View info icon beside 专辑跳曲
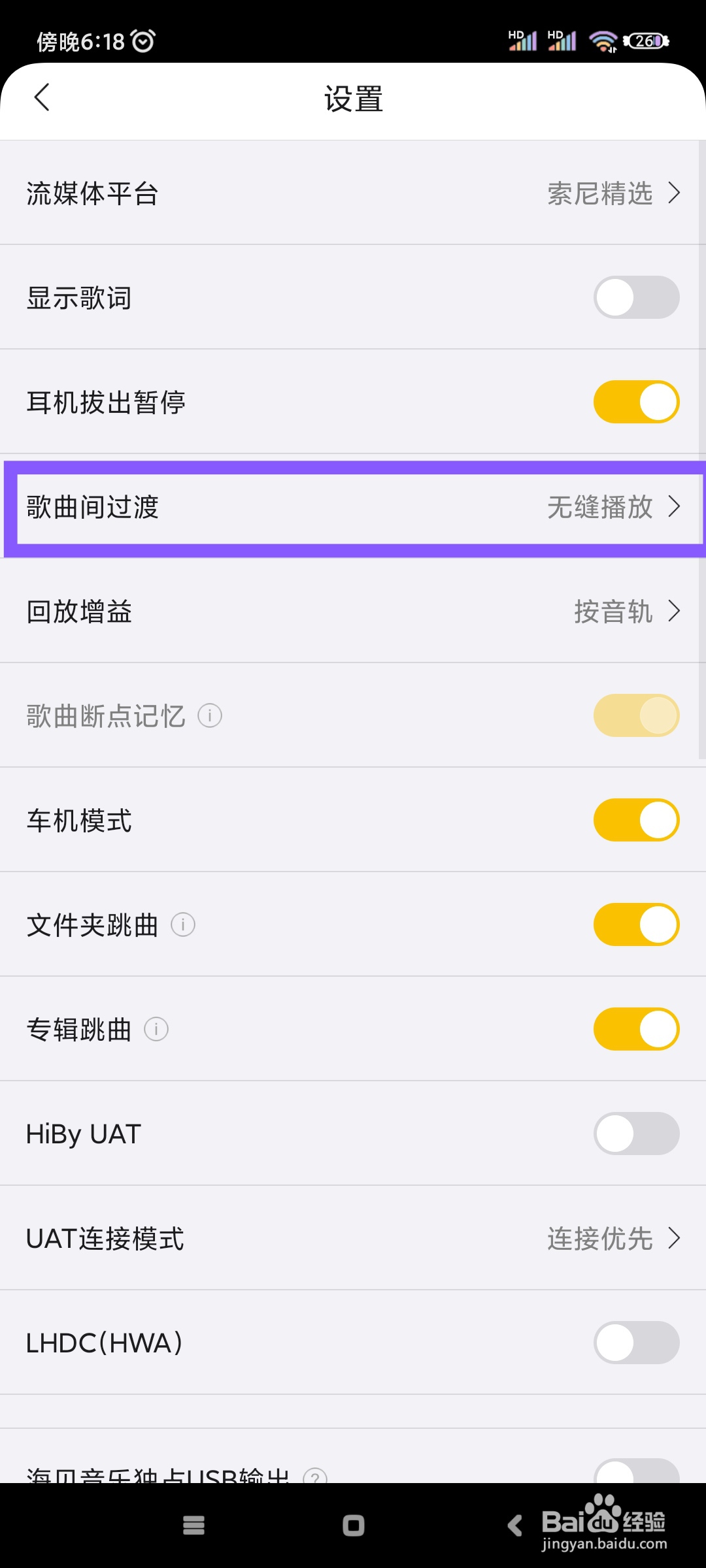 pyautogui.click(x=156, y=1030)
